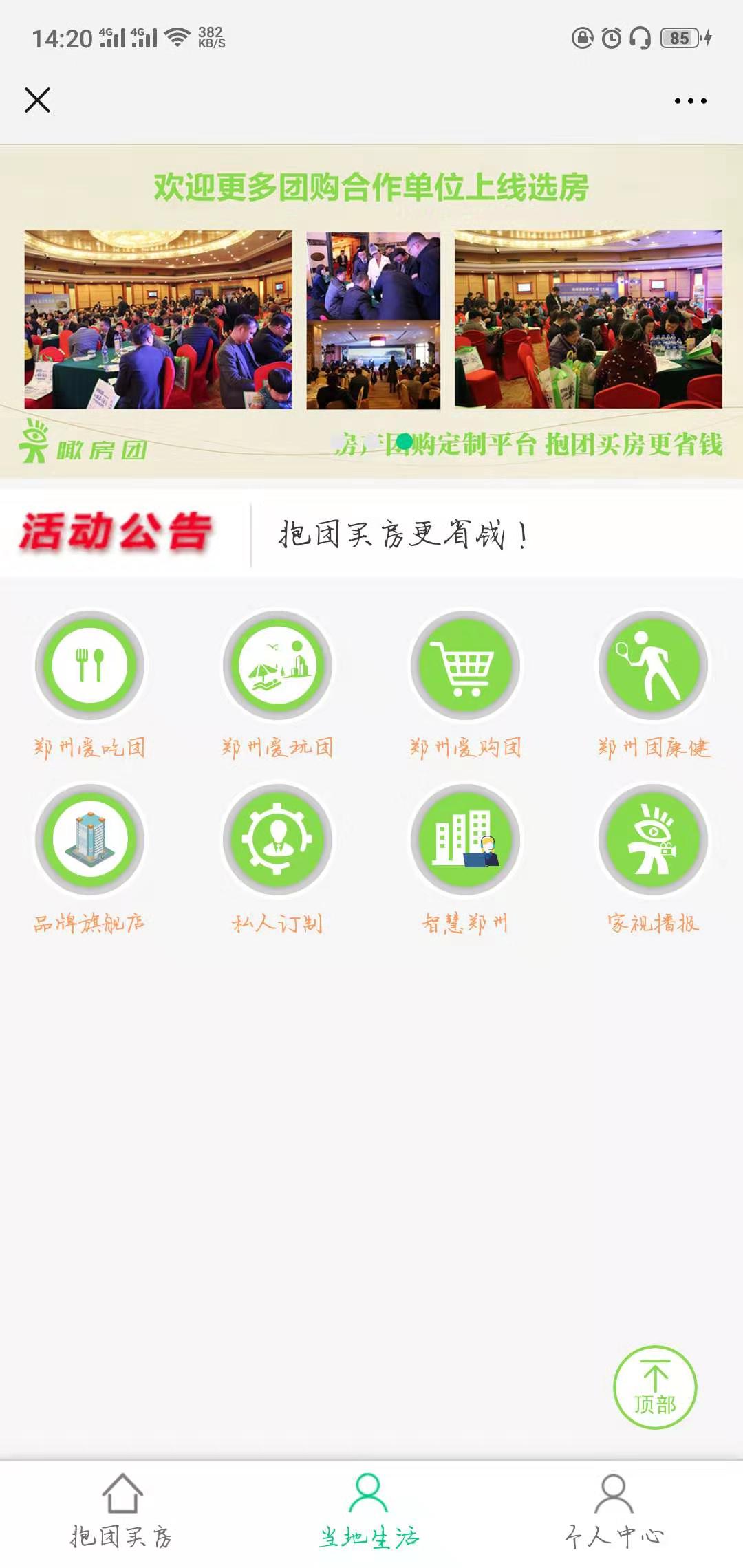The height and width of the screenshot is (1568, 743).
Task: Open the three-dot more options menu
Action: tap(690, 101)
